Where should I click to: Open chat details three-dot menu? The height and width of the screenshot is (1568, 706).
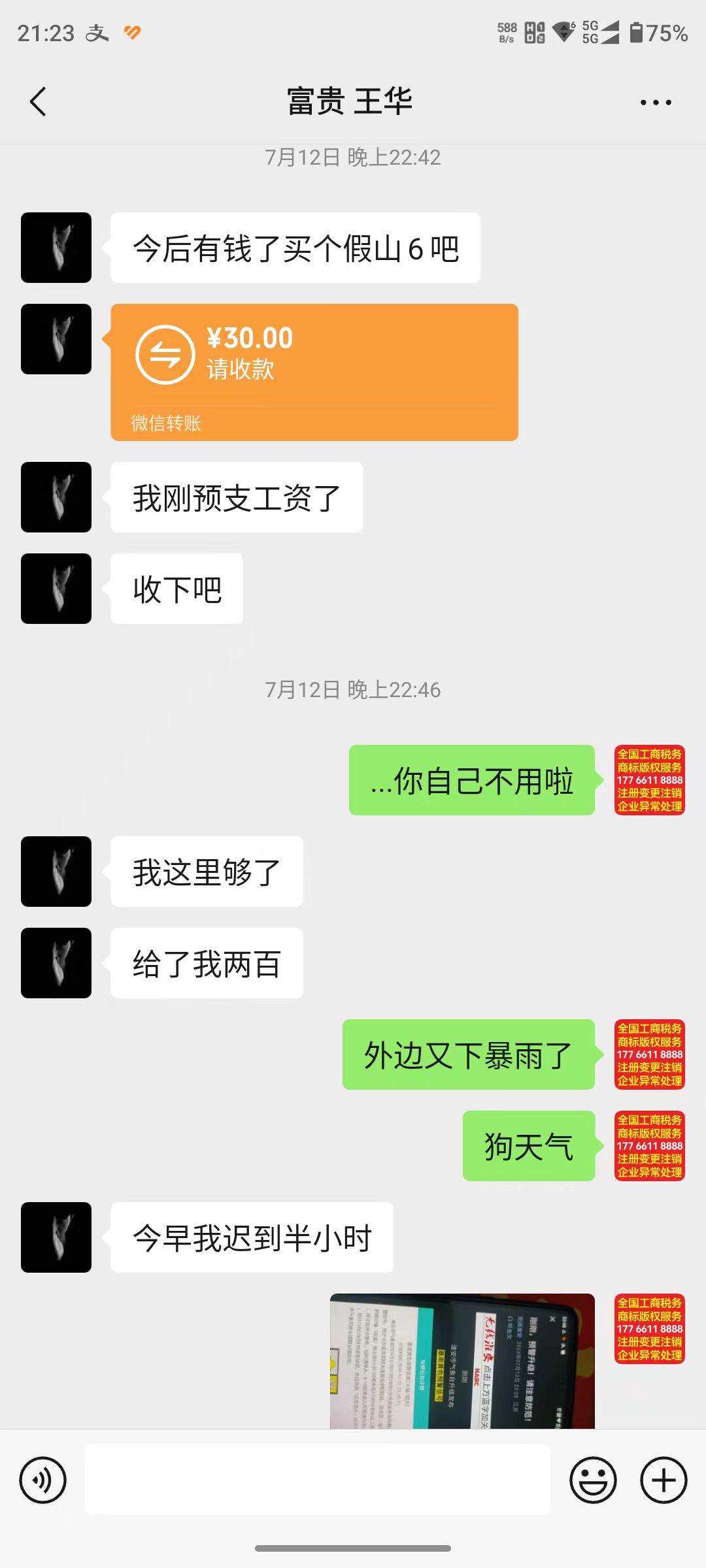(655, 103)
